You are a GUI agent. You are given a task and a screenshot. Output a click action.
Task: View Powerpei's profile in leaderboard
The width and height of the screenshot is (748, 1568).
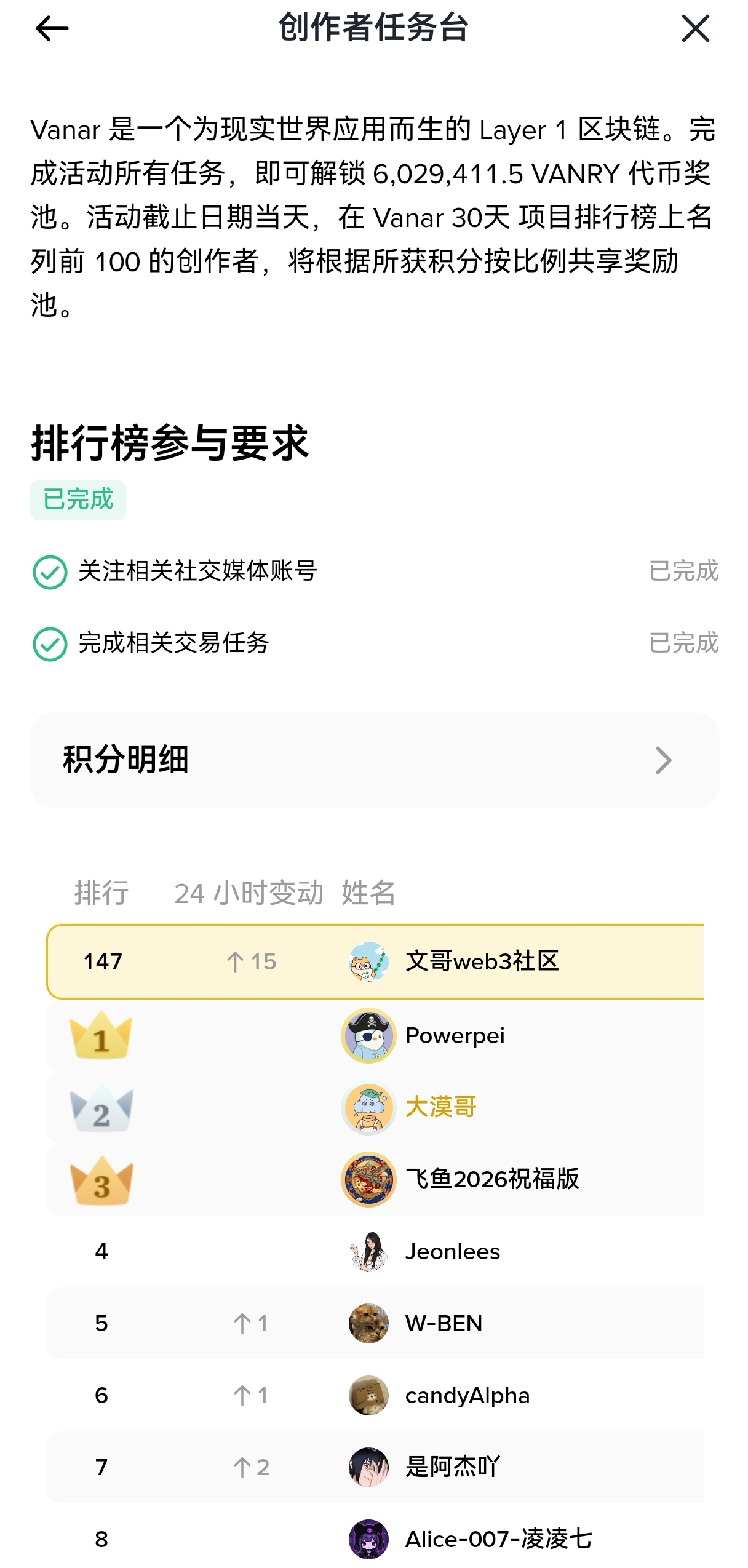pos(455,1036)
